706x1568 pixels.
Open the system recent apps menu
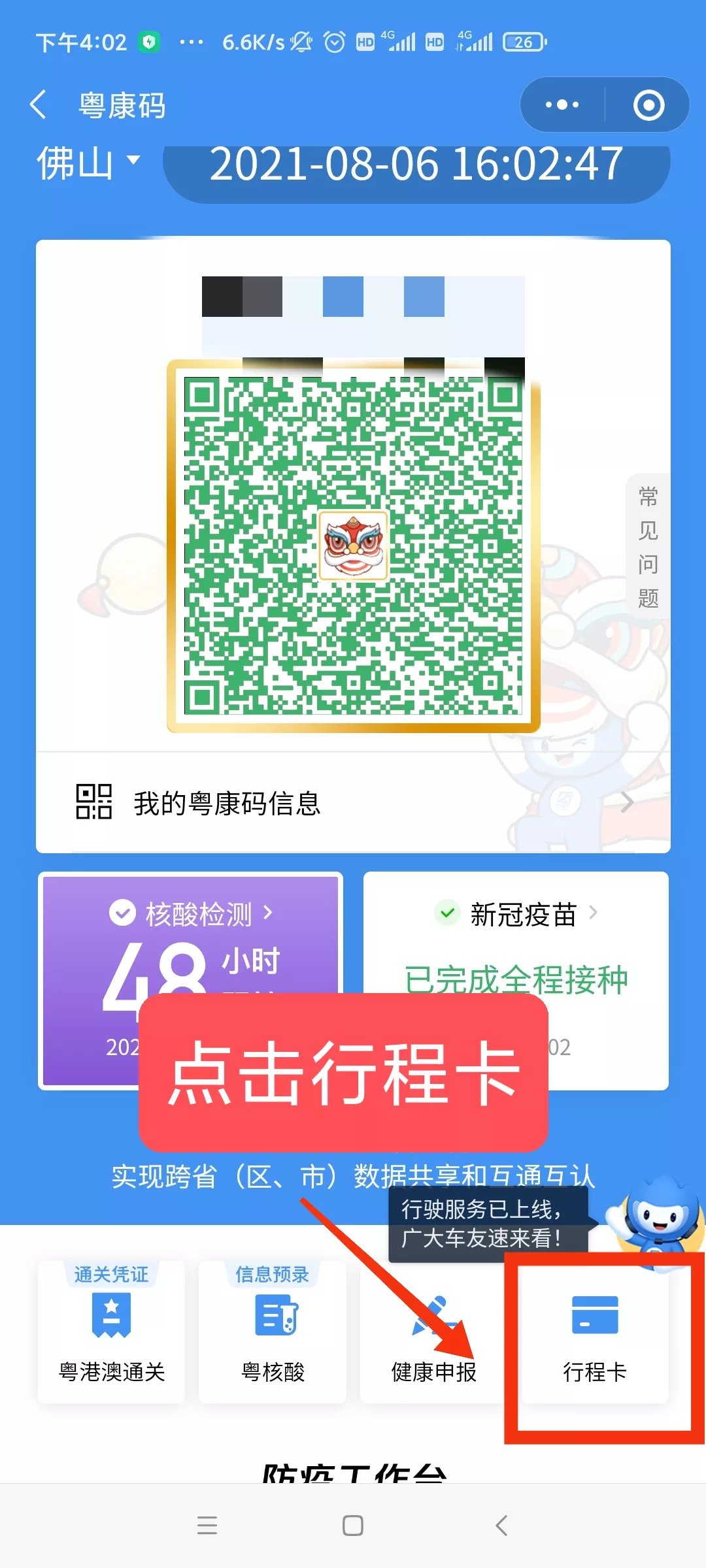coord(207,1526)
